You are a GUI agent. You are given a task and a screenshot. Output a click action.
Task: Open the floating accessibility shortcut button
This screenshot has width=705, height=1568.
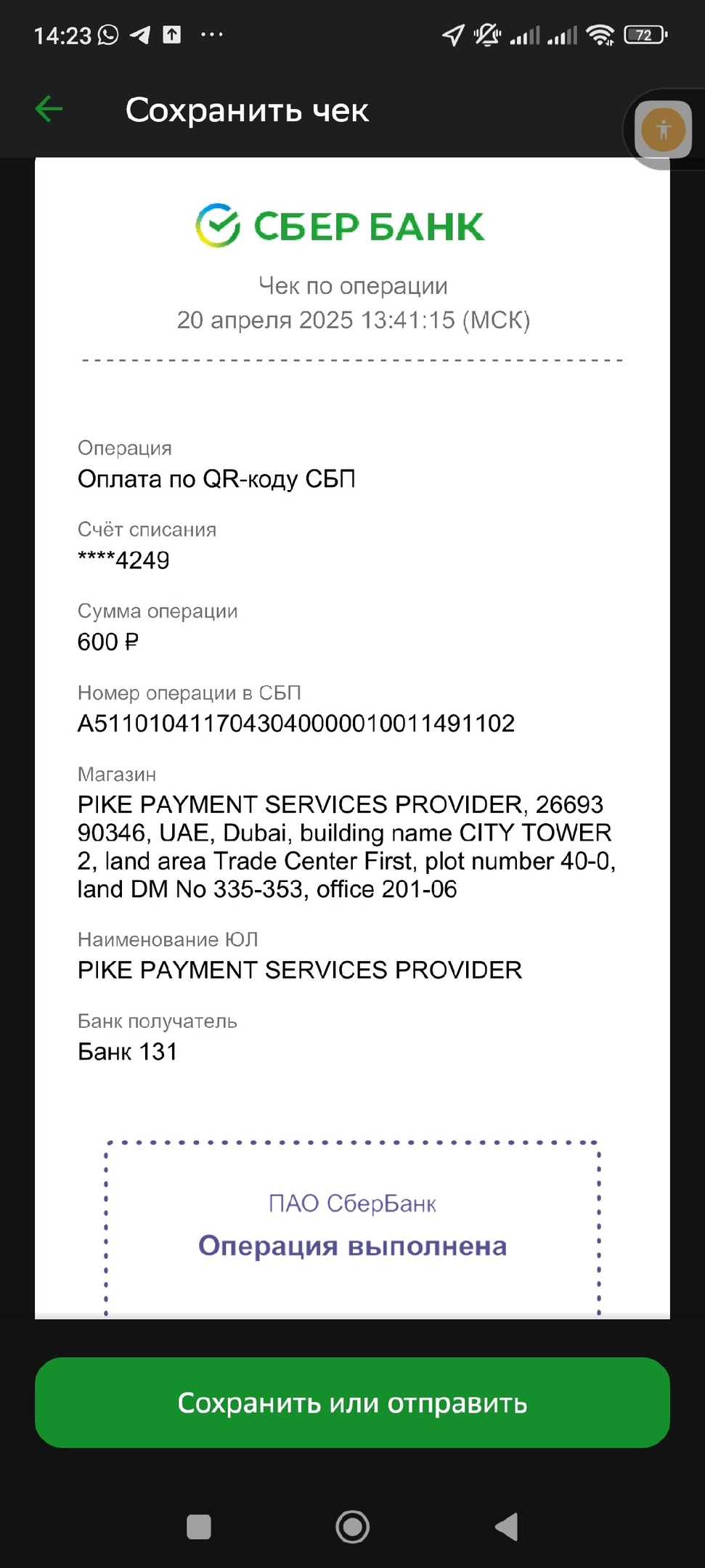click(x=663, y=130)
